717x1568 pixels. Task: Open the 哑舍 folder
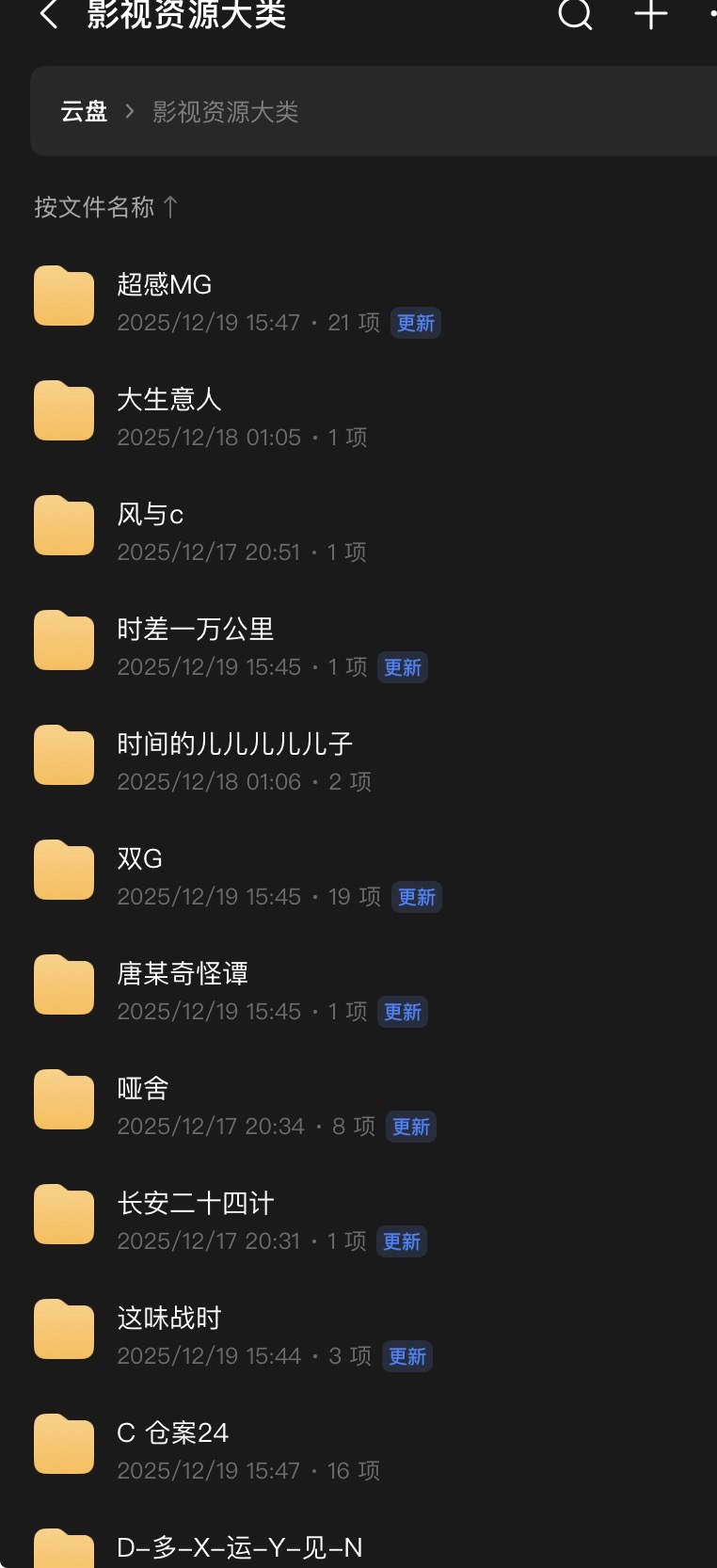(x=143, y=1089)
